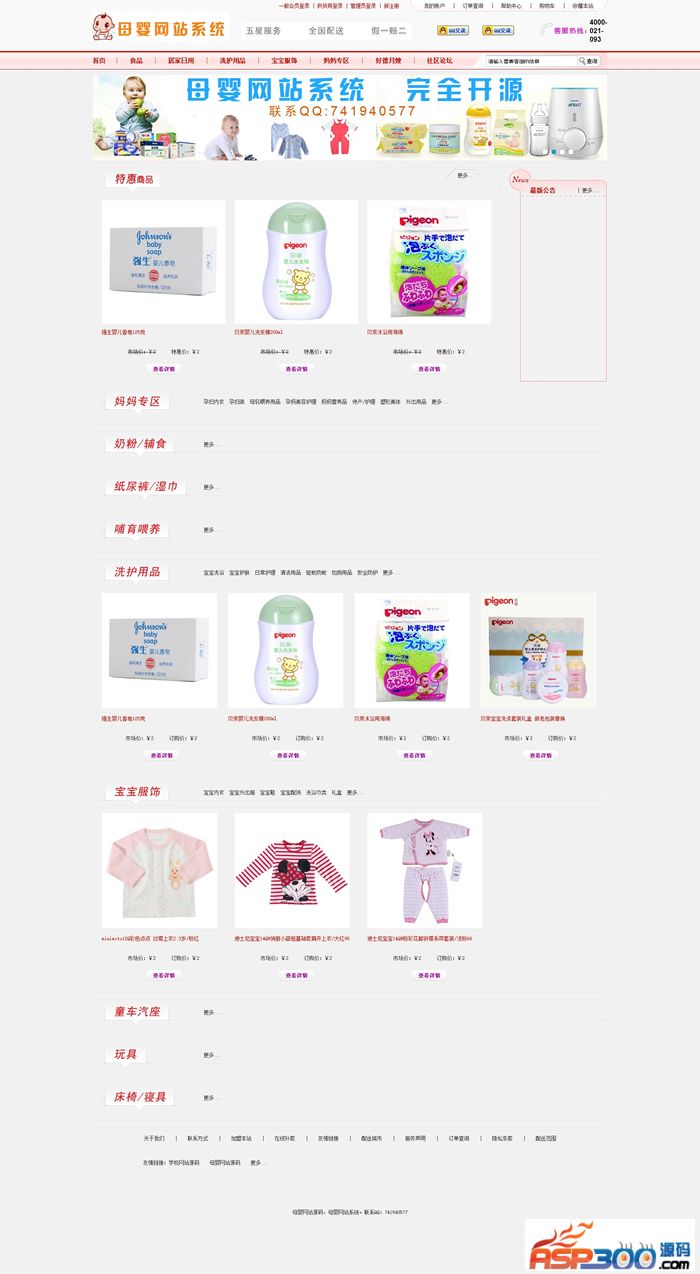Tap the top banner with the baby products
Viewport: 700px width, 1274px height.
click(x=350, y=117)
